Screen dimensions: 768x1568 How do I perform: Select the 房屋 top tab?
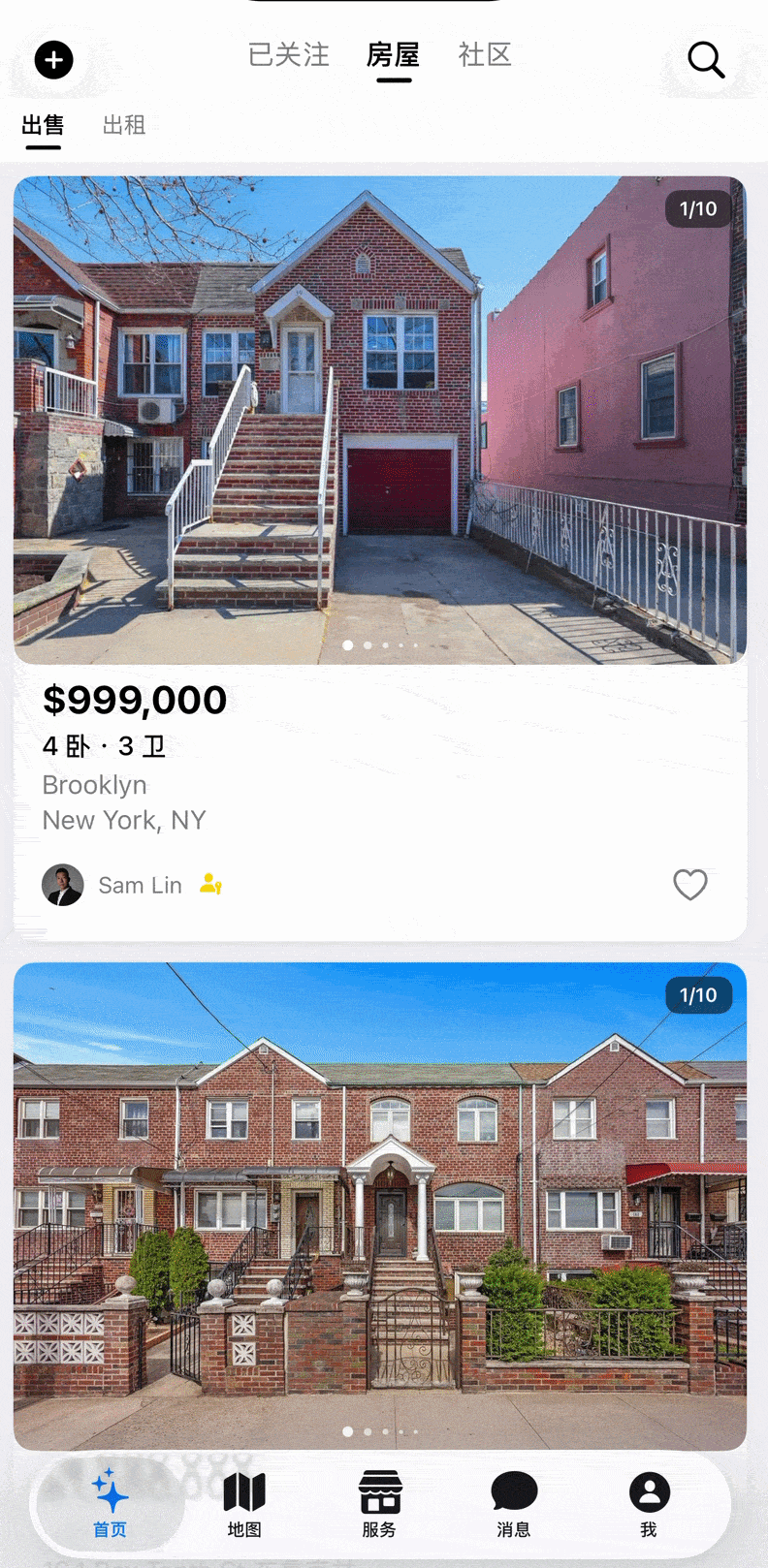(393, 55)
